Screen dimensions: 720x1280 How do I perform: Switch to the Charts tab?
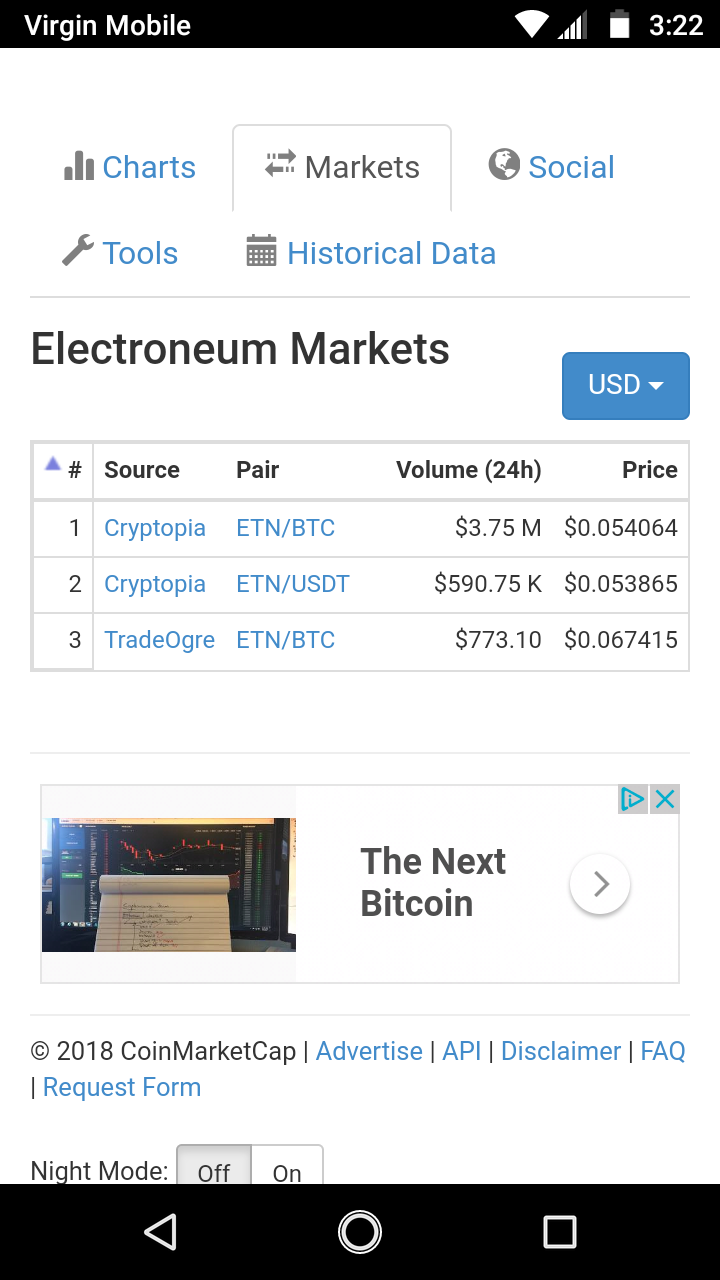point(129,167)
